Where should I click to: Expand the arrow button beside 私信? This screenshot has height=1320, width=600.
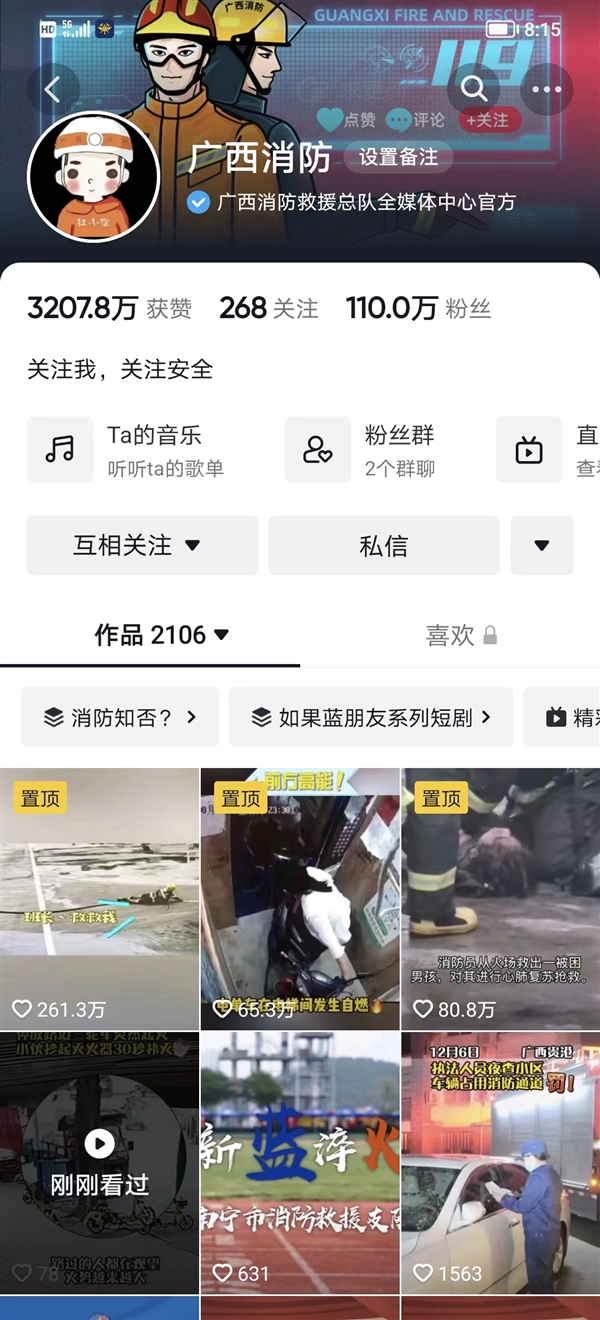pos(542,545)
